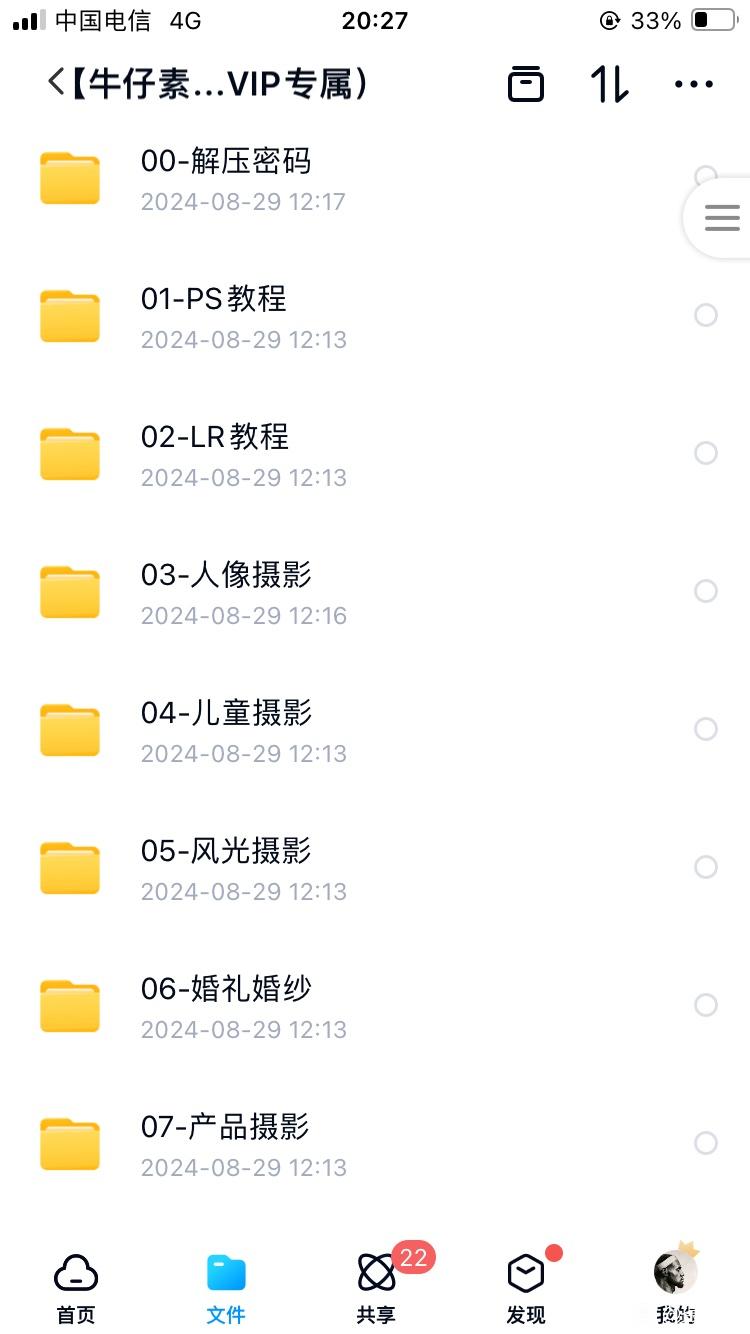Select the 03-人像摄影 folder checkbox
Image resolution: width=750 pixels, height=1334 pixels.
point(706,591)
